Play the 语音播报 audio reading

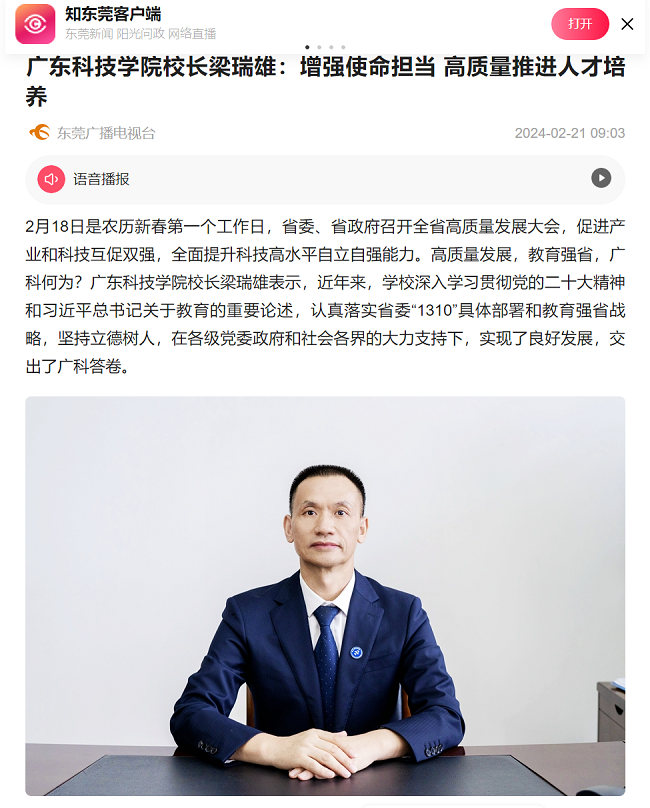pyautogui.click(x=600, y=179)
